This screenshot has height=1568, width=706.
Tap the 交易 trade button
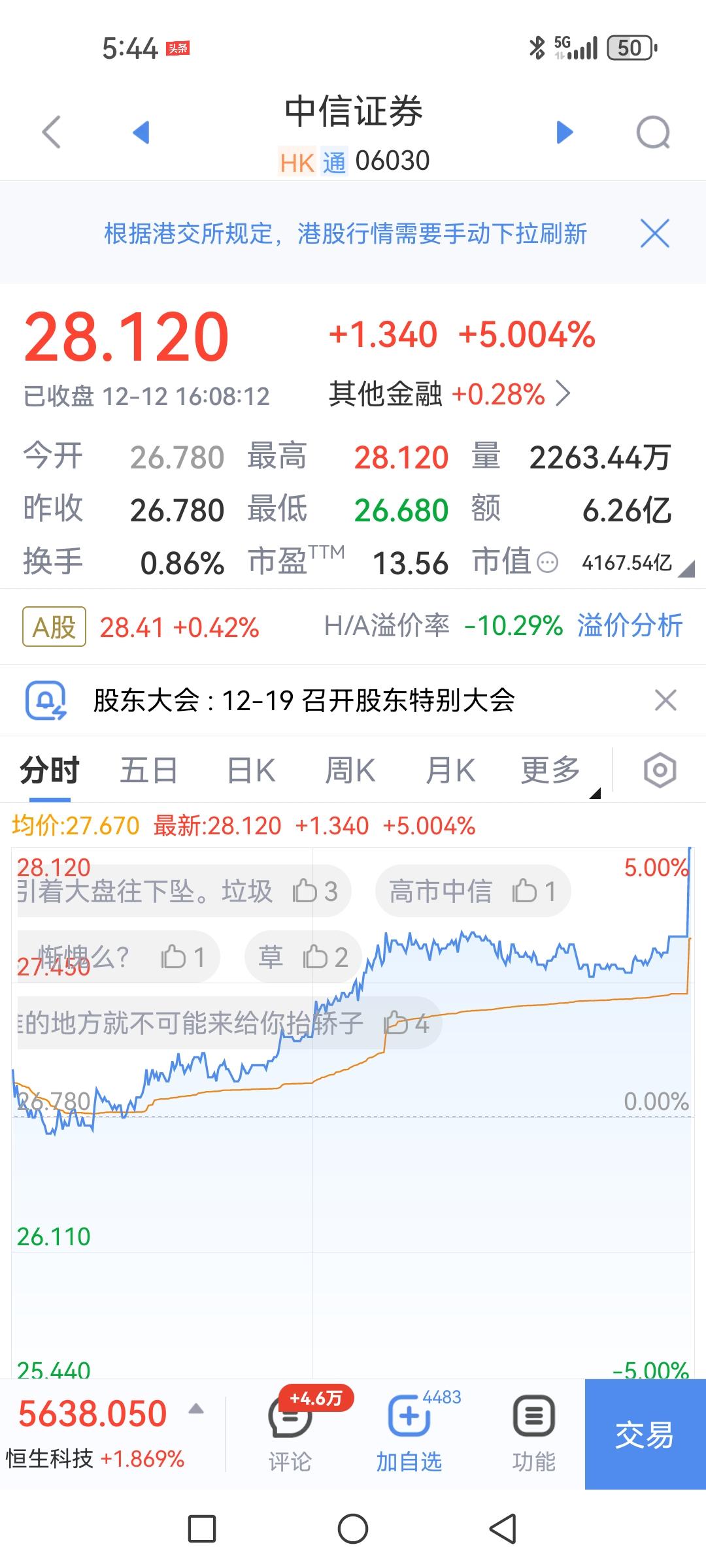pos(645,1435)
